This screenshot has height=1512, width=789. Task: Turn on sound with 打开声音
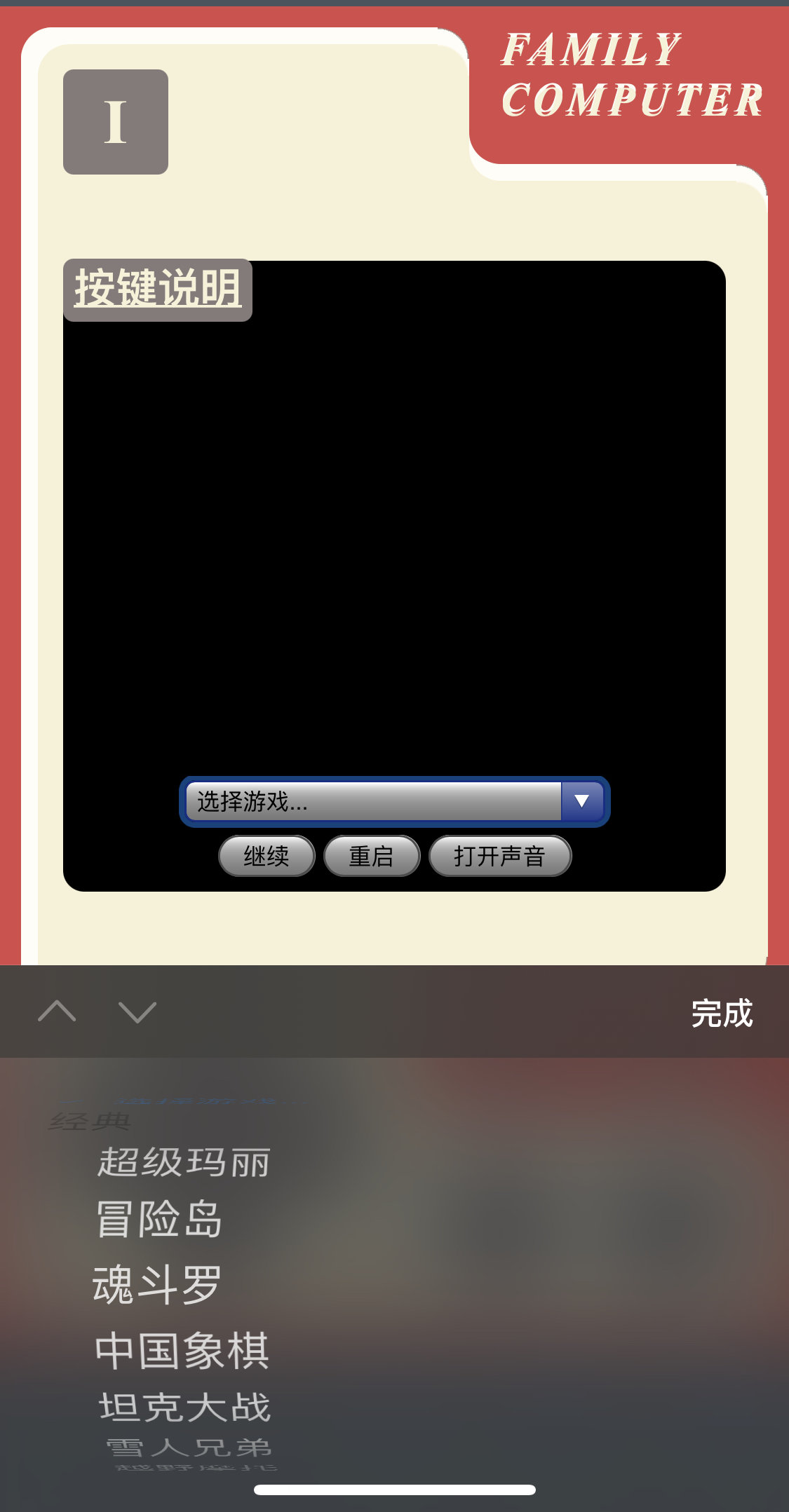(x=500, y=856)
